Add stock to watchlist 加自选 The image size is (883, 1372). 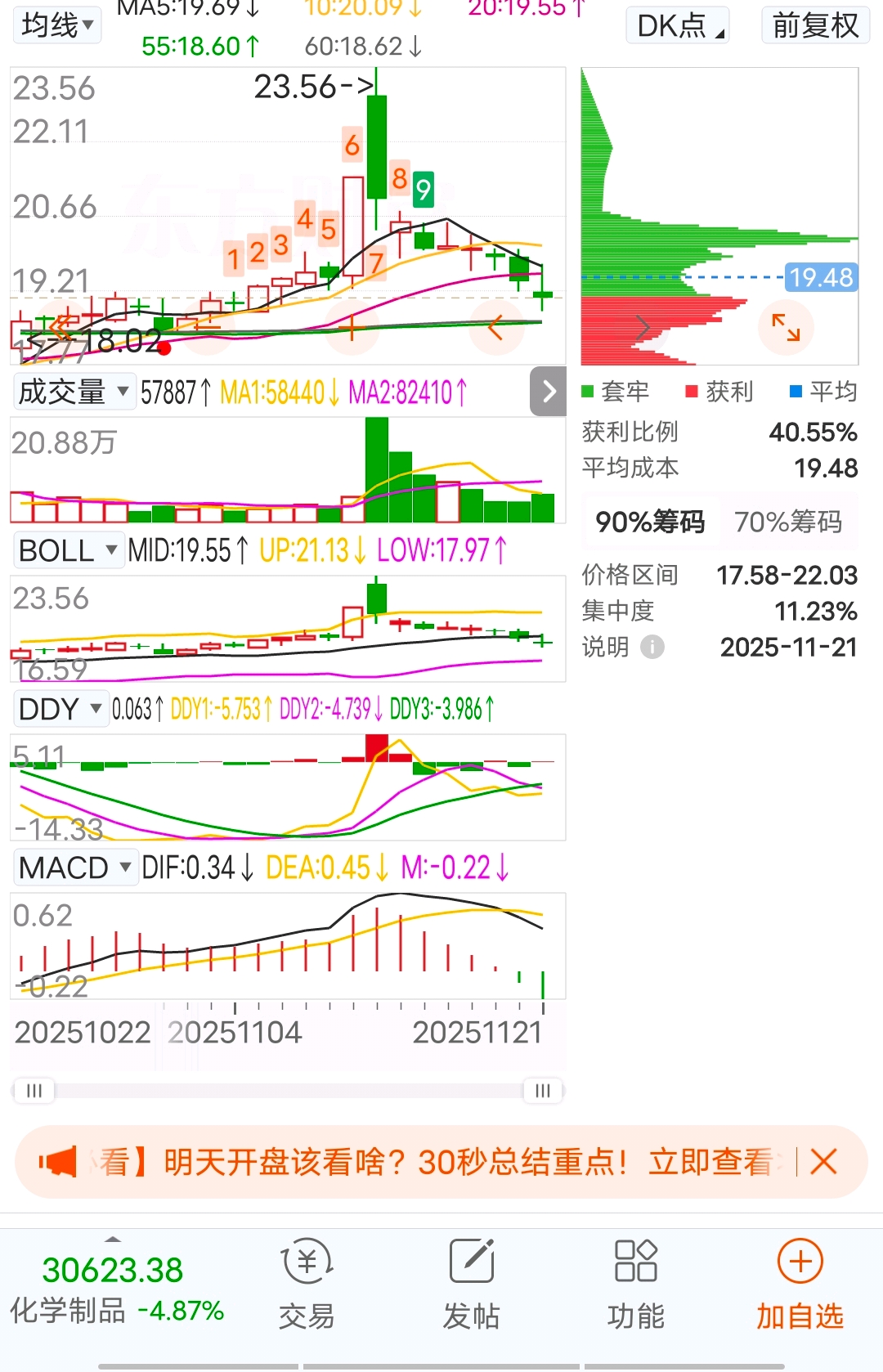click(800, 1284)
